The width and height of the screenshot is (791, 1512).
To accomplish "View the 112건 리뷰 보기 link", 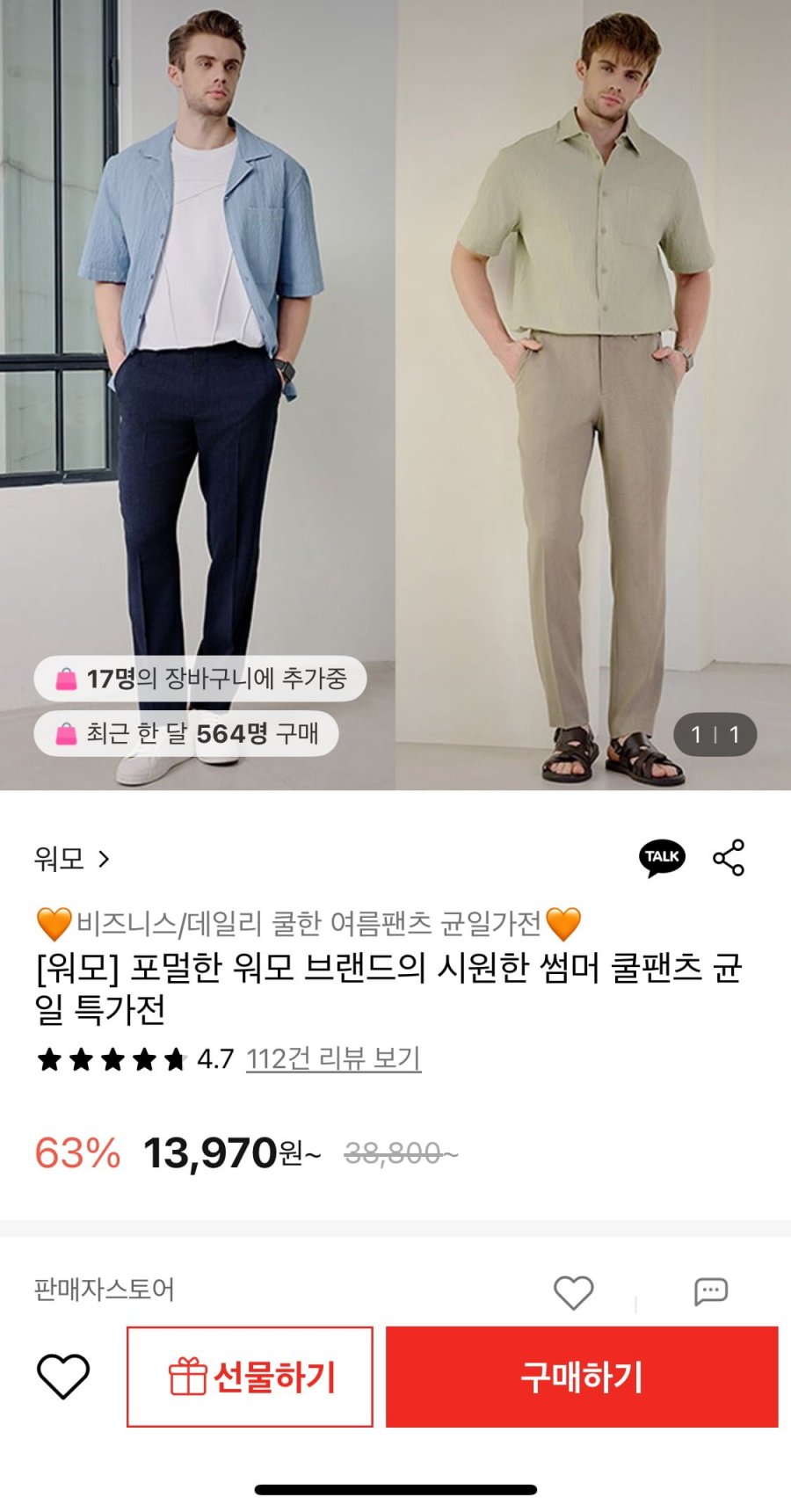I will (333, 1058).
